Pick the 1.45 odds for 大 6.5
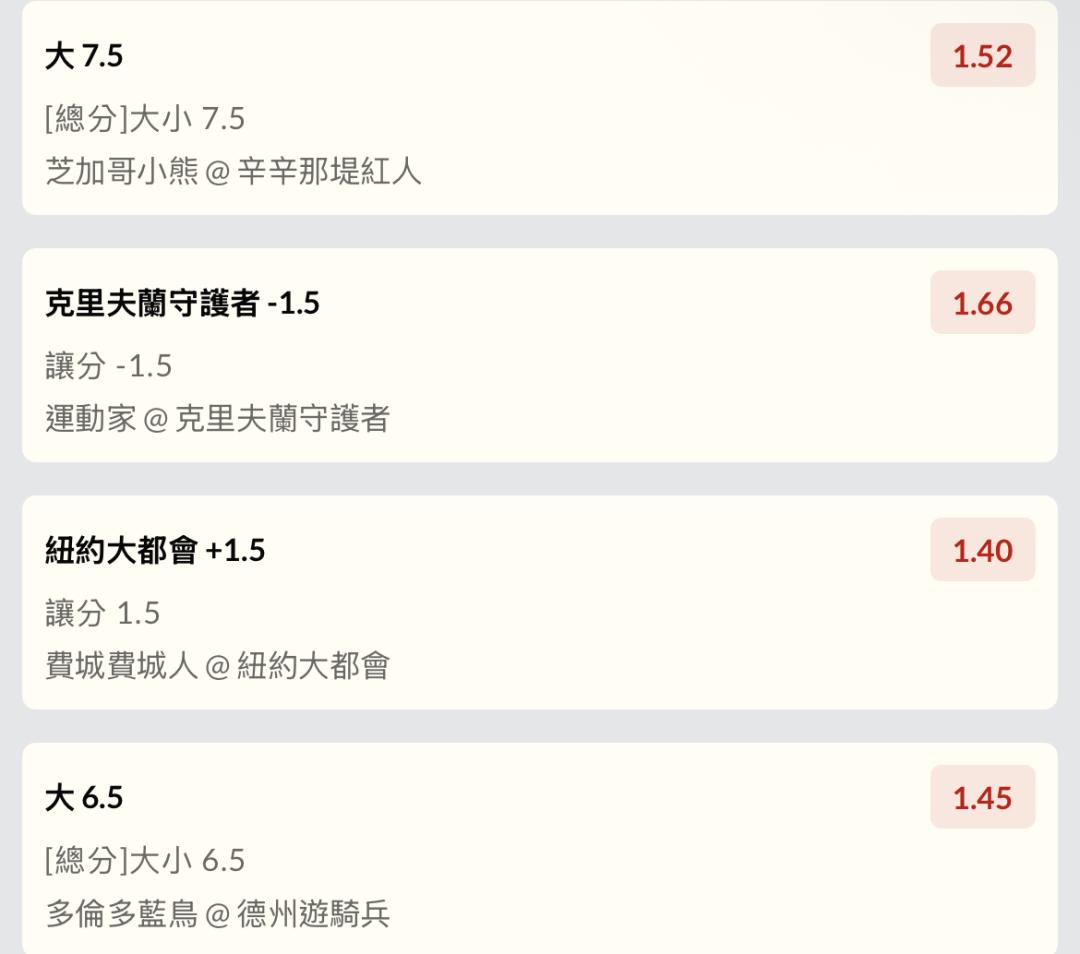 [x=982, y=797]
